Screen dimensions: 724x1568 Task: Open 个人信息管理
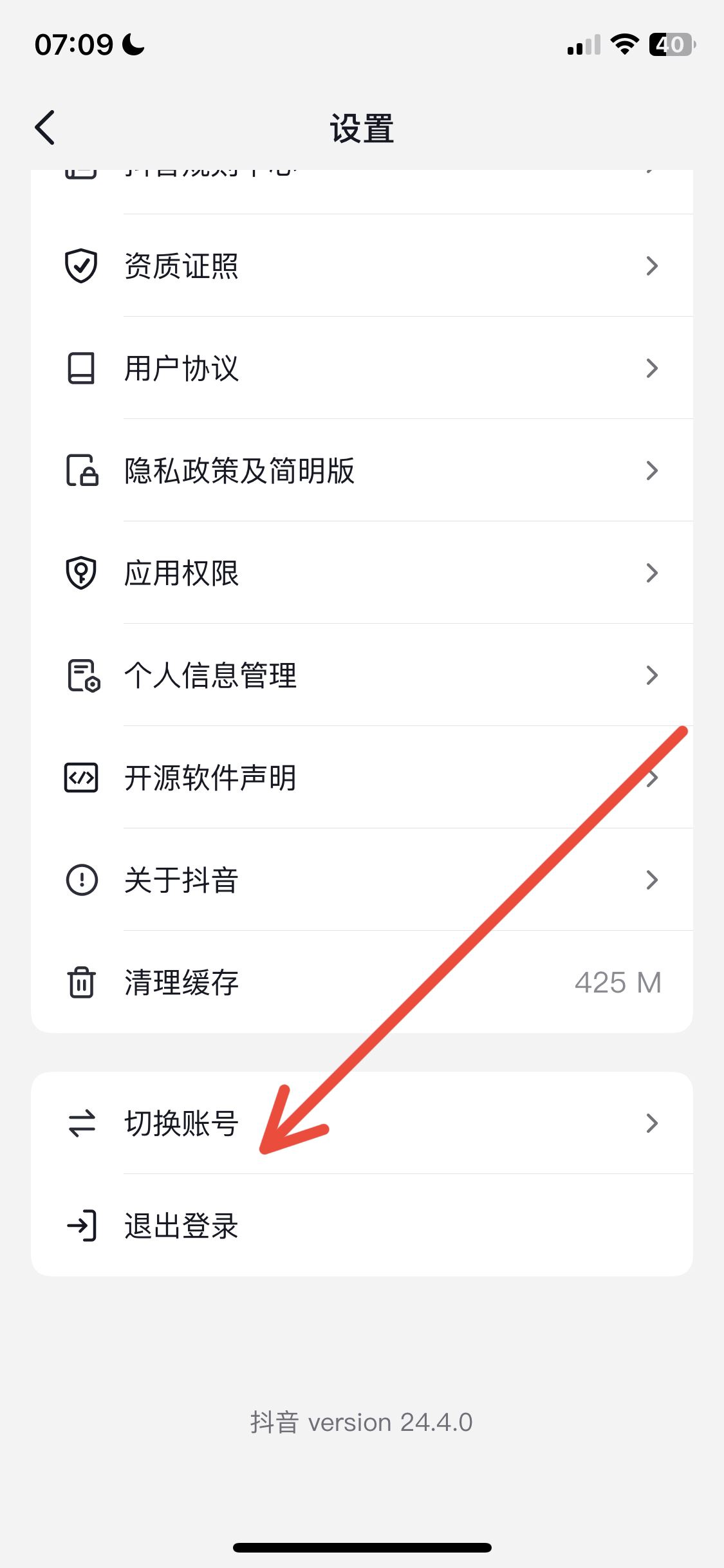pos(360,675)
